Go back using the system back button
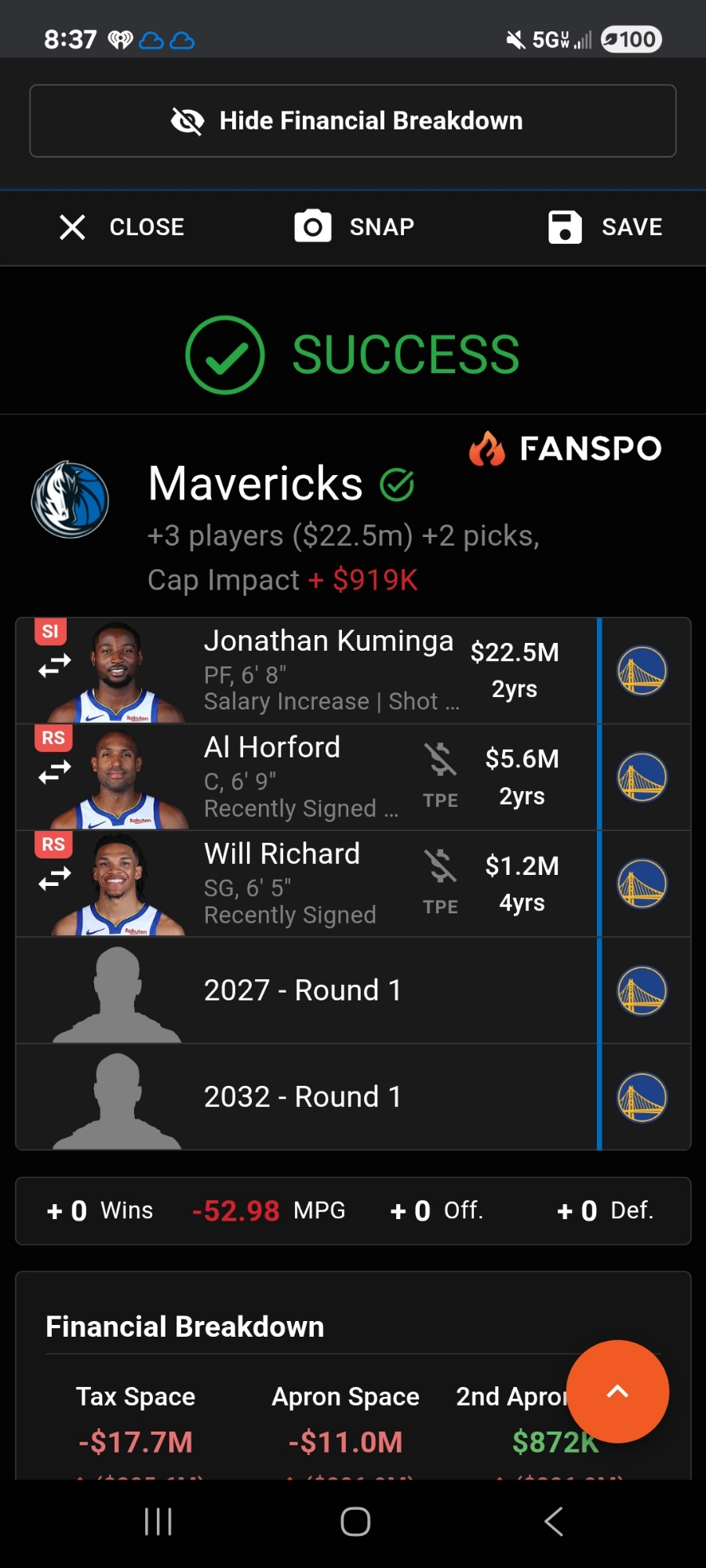 [553, 1522]
